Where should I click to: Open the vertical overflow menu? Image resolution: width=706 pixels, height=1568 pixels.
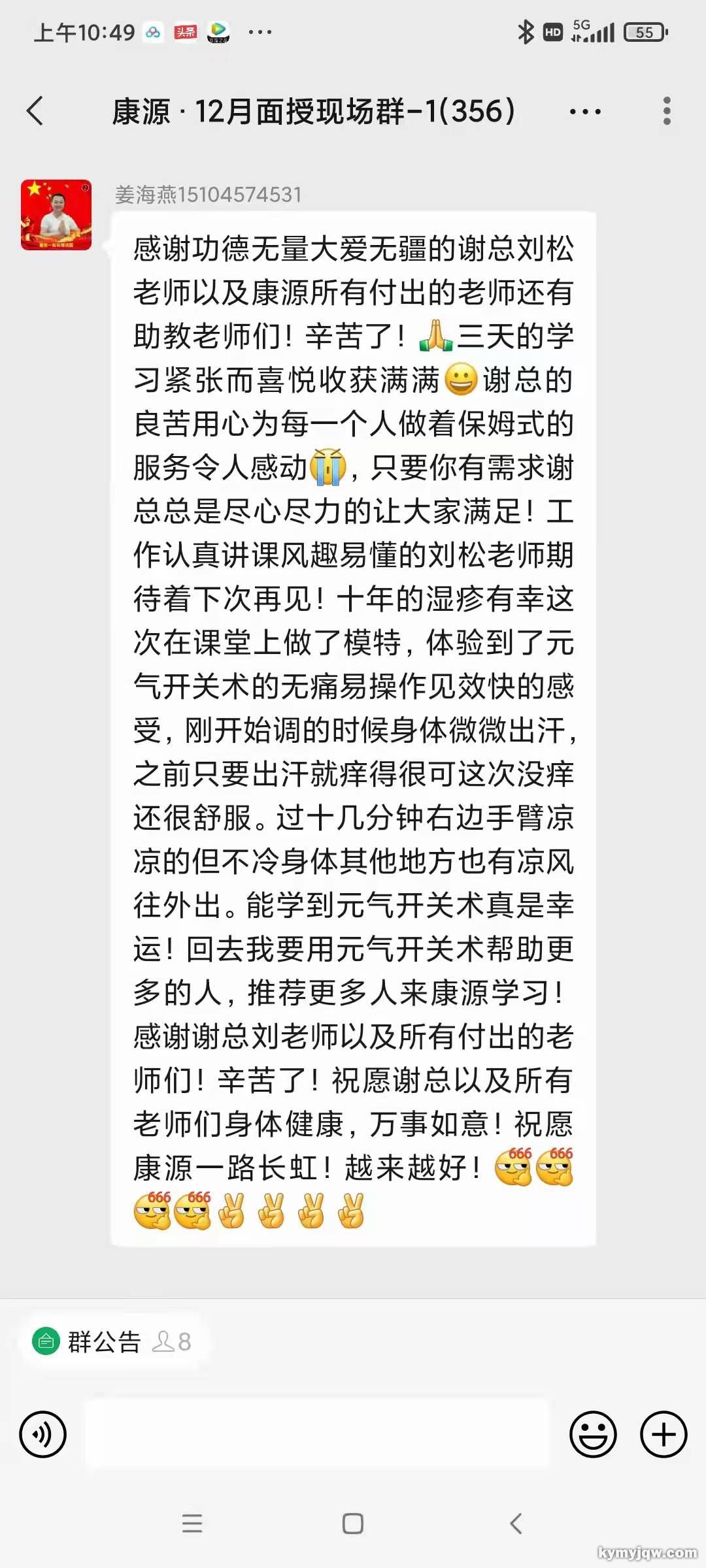pyautogui.click(x=666, y=111)
